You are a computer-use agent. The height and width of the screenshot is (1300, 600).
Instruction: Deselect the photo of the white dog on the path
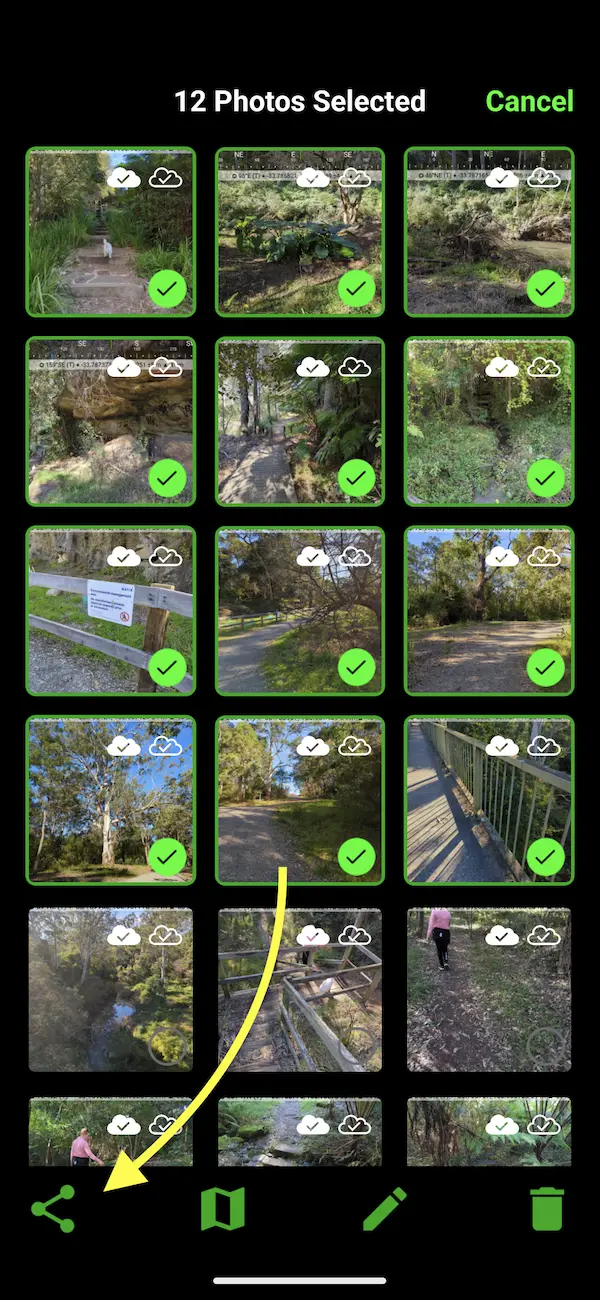(x=110, y=232)
